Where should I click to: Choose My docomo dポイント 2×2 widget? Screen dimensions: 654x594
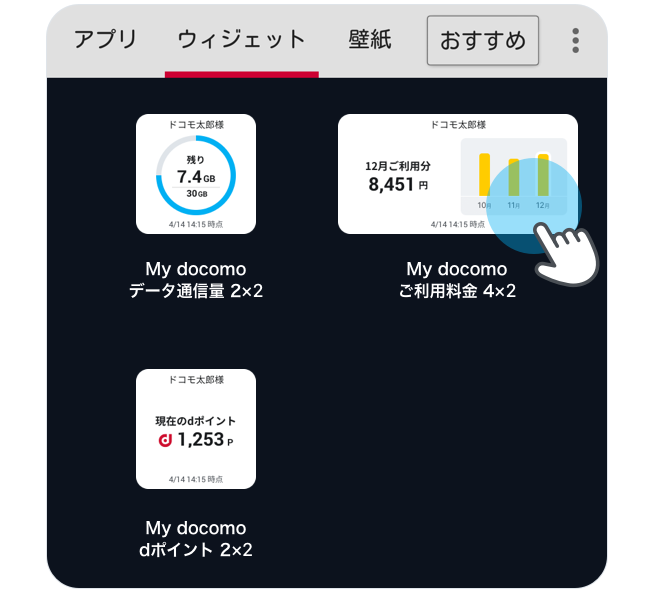(196, 429)
